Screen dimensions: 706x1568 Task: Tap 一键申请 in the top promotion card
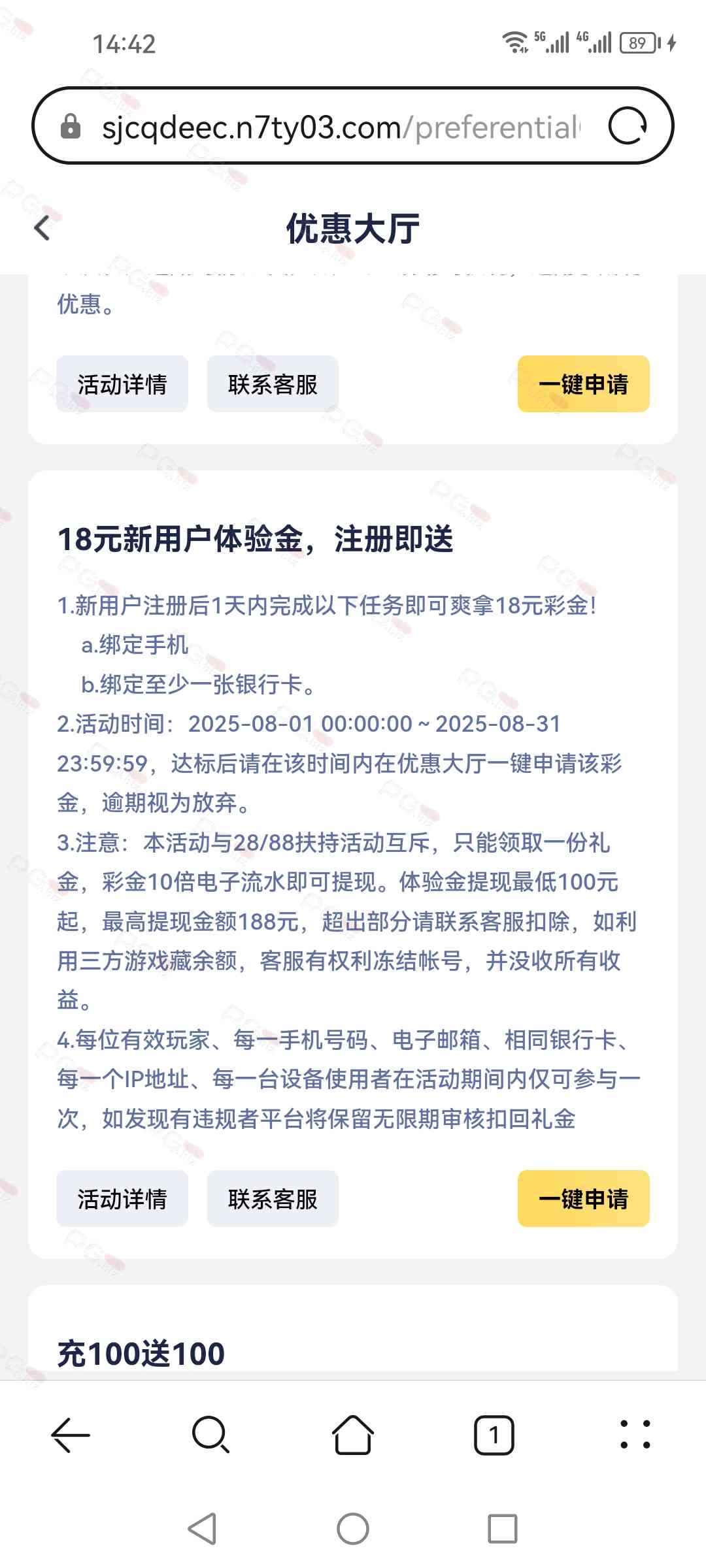pyautogui.click(x=583, y=384)
